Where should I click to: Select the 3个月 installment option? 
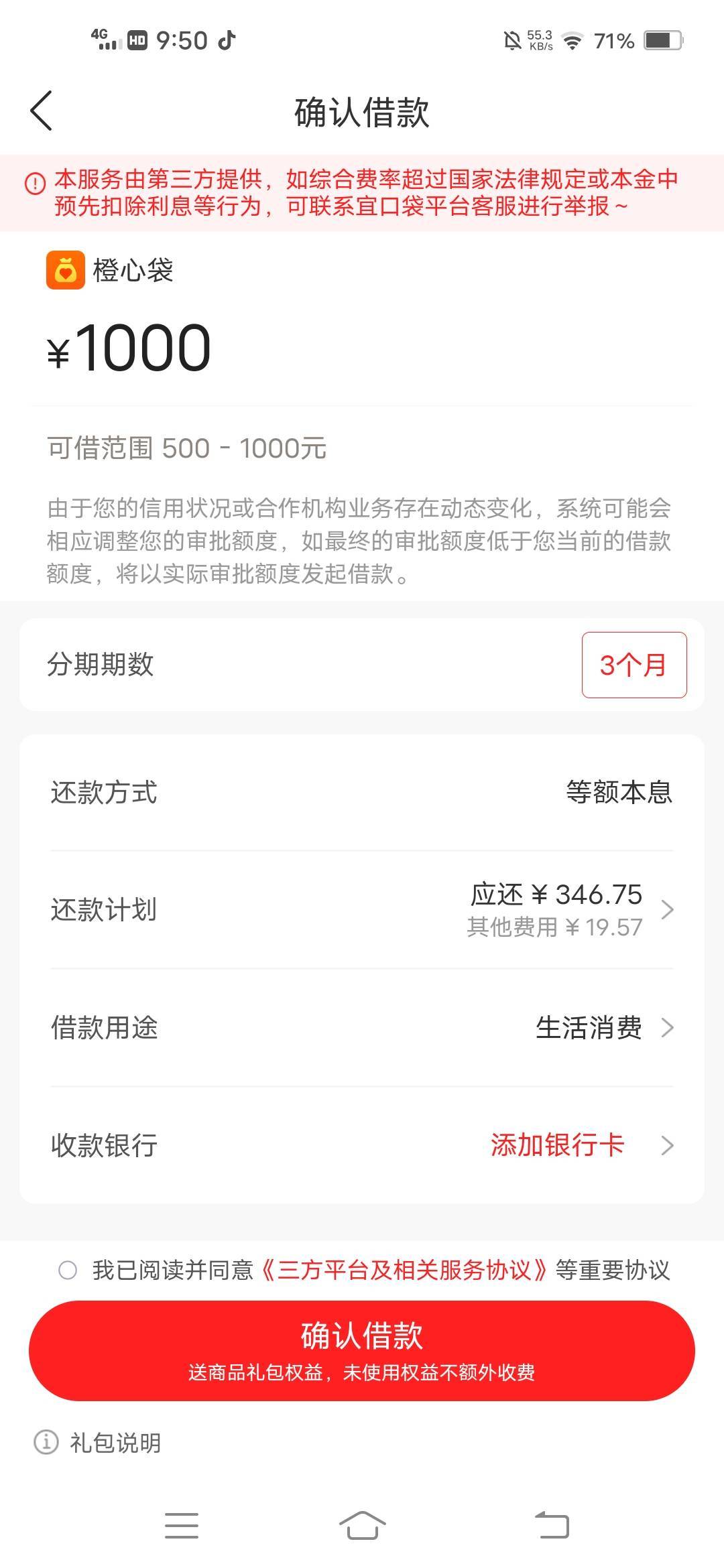[633, 665]
